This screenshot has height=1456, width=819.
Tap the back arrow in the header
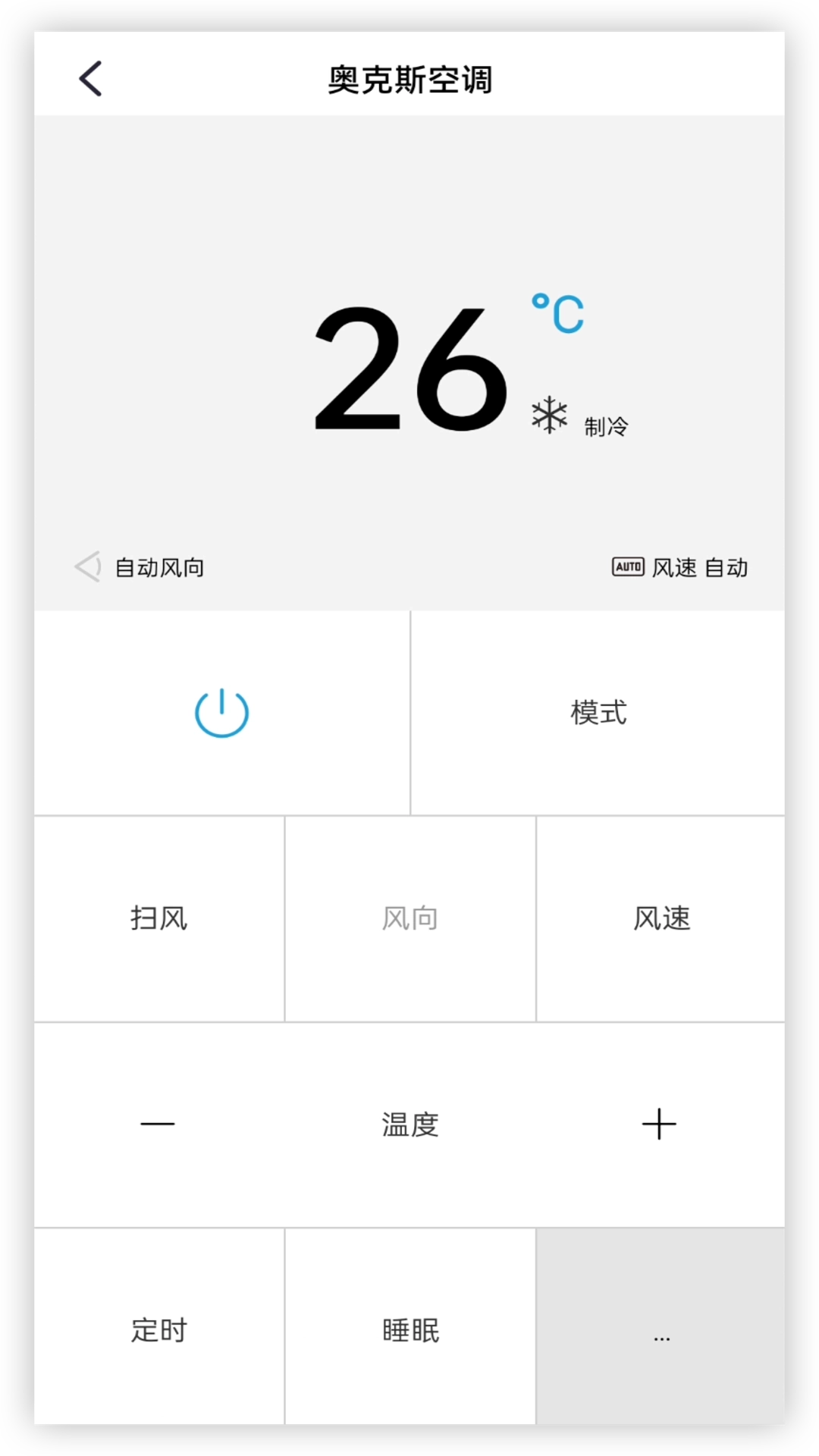click(89, 78)
